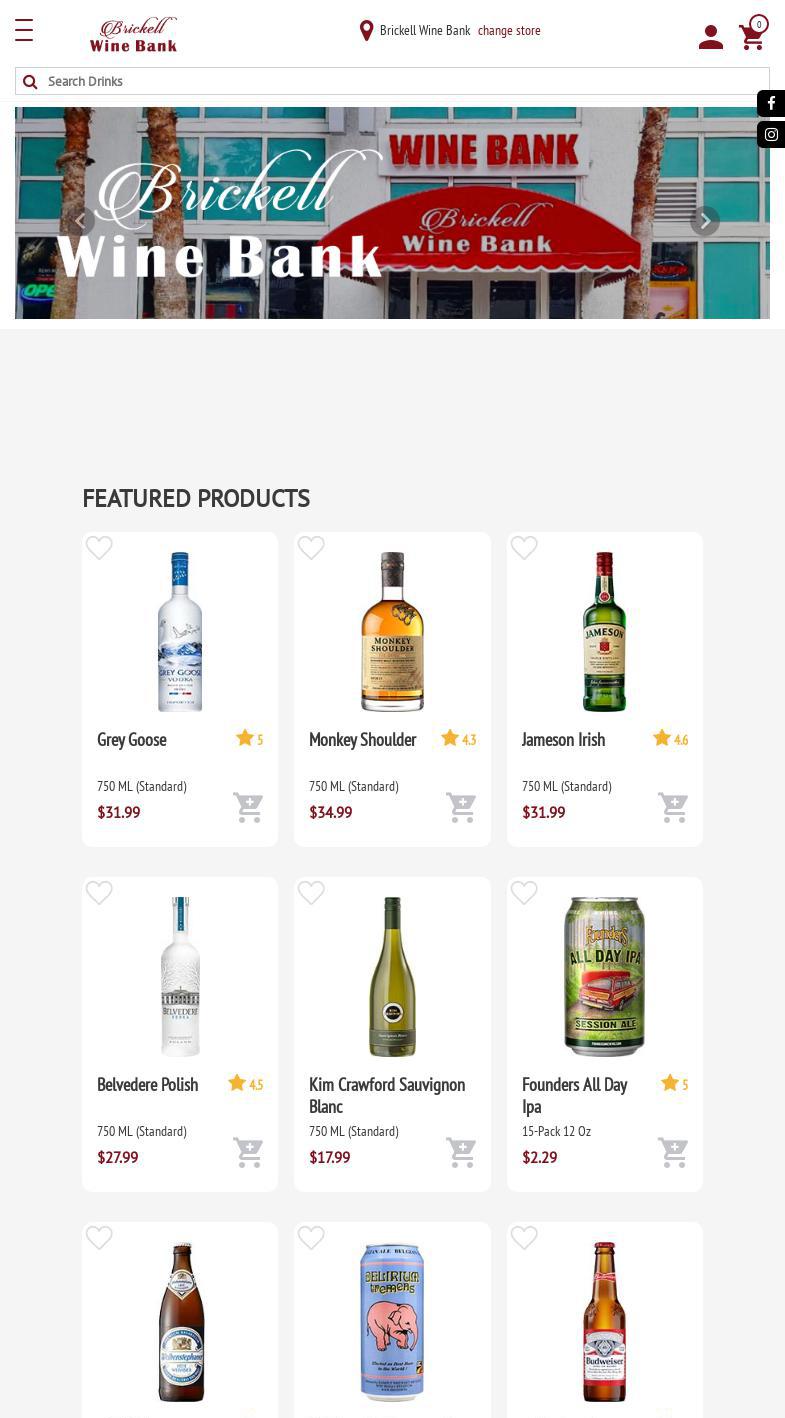Visit the Instagram page
This screenshot has width=785, height=1418.
coord(771,134)
